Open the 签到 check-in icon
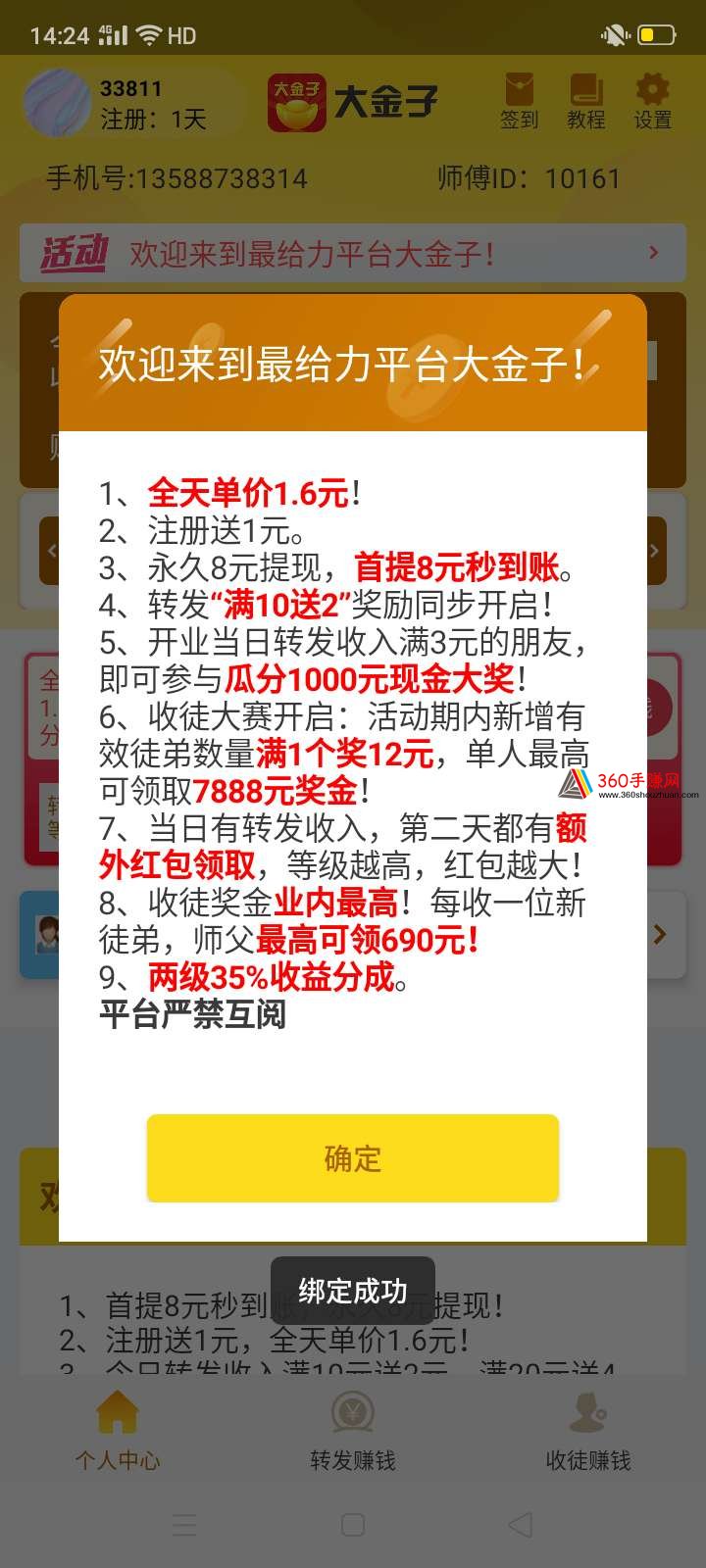 tap(519, 101)
